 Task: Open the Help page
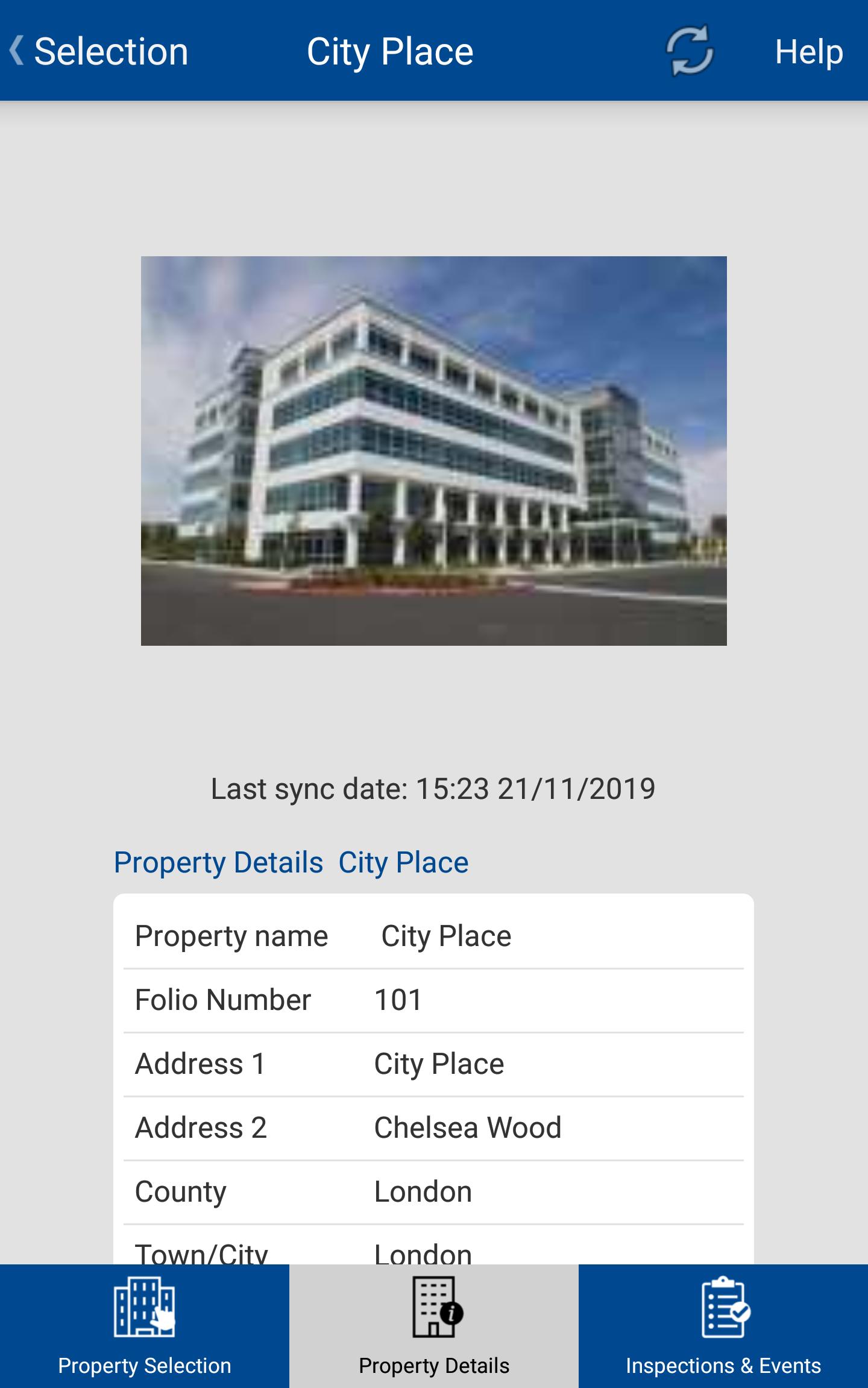(x=808, y=52)
